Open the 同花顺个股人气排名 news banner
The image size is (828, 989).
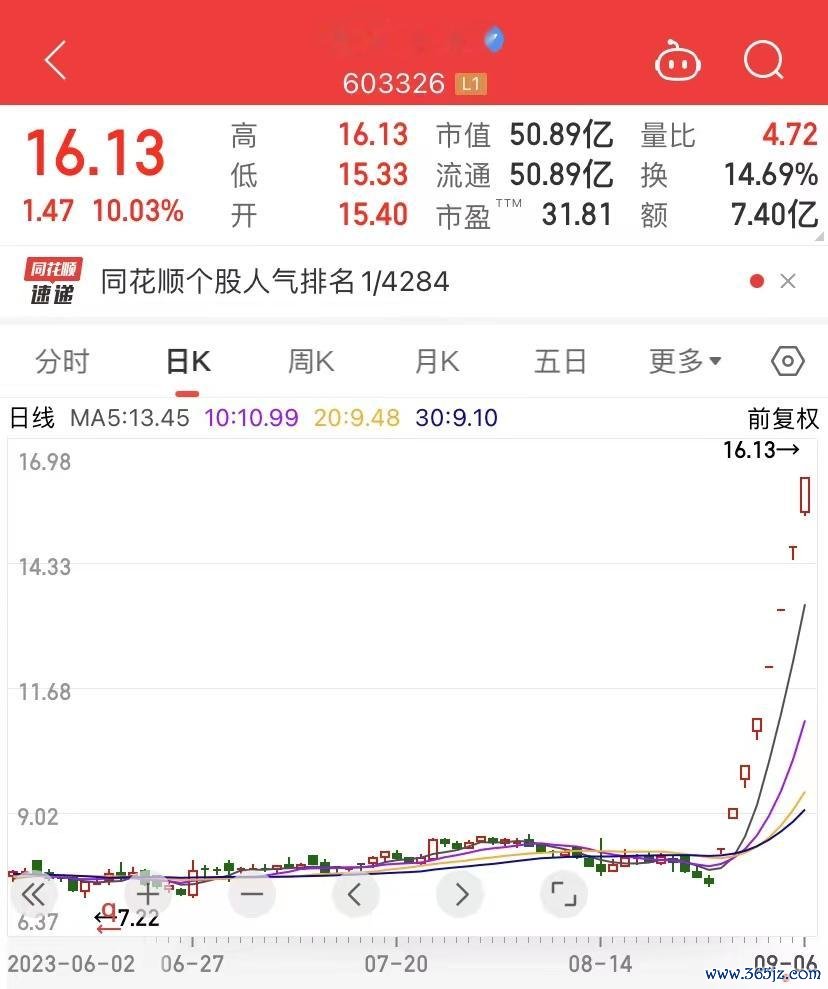pos(275,282)
